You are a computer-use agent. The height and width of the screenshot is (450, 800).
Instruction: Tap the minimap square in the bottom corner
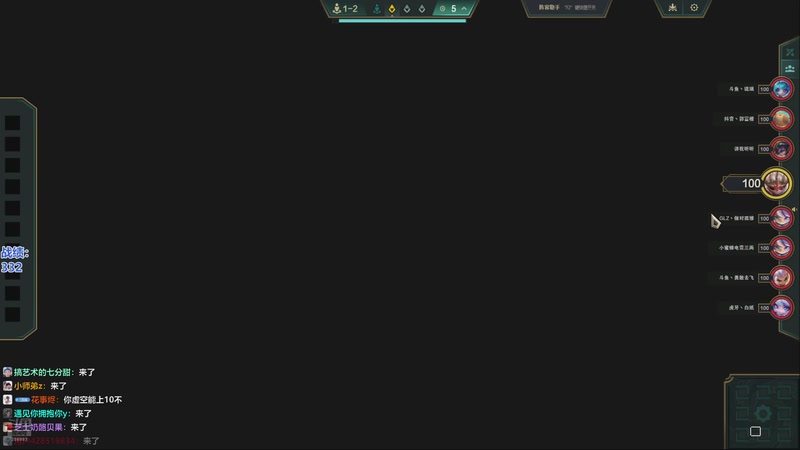pos(755,432)
